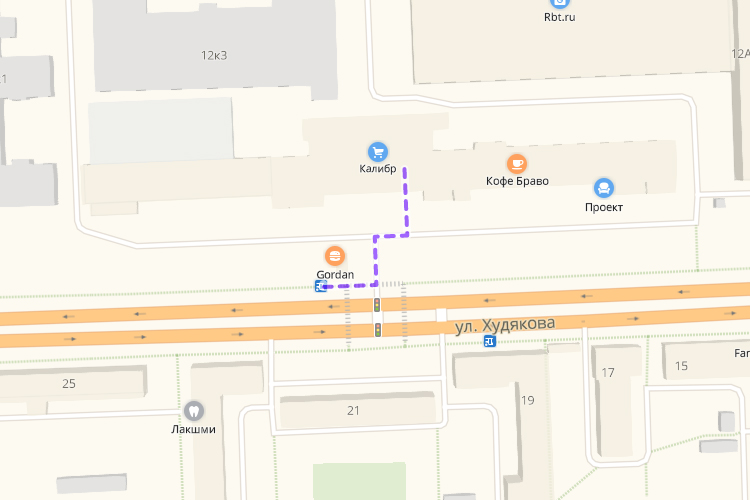Open the Gordan burger place marker

tap(335, 256)
